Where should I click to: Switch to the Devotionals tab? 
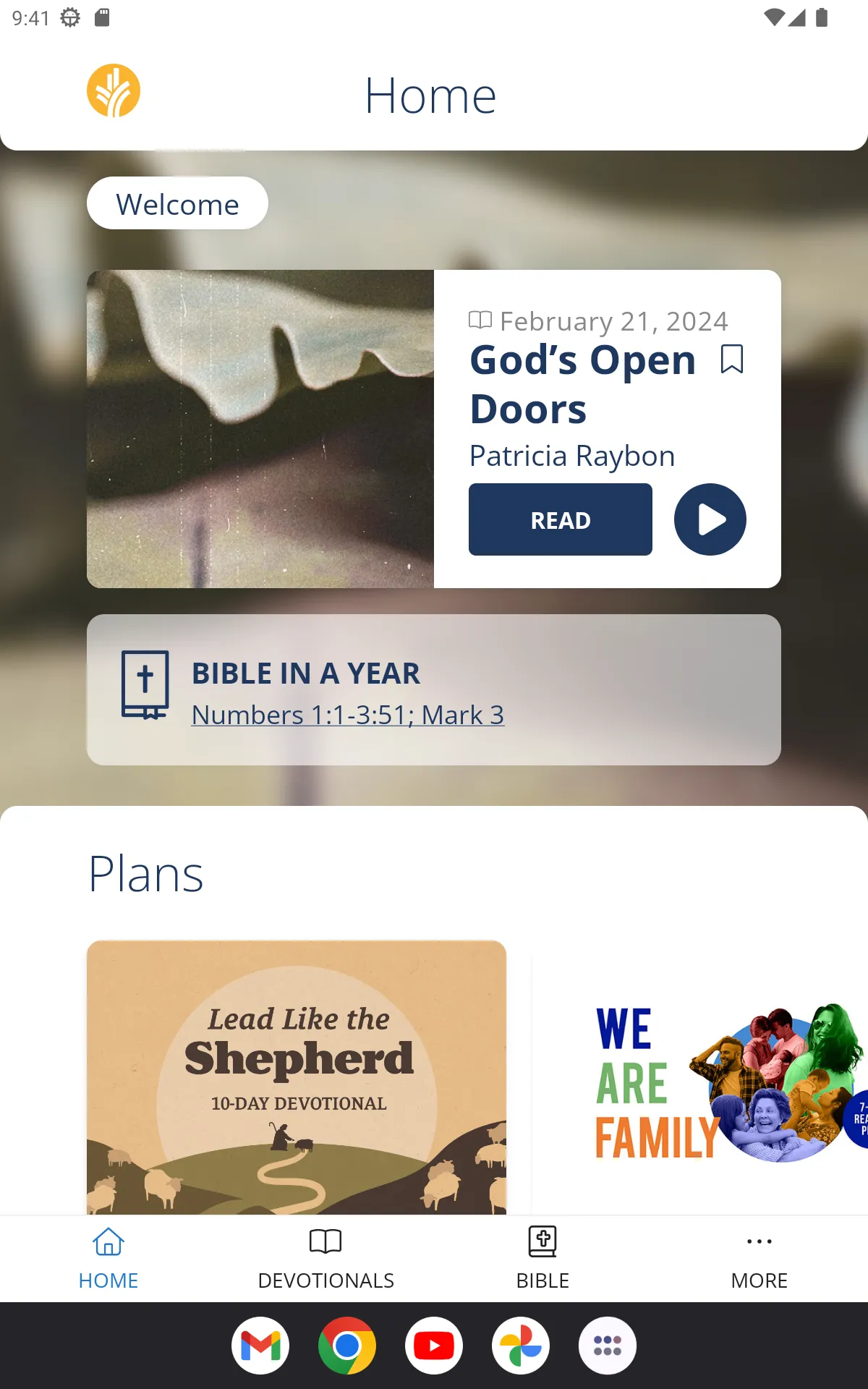point(326,1259)
